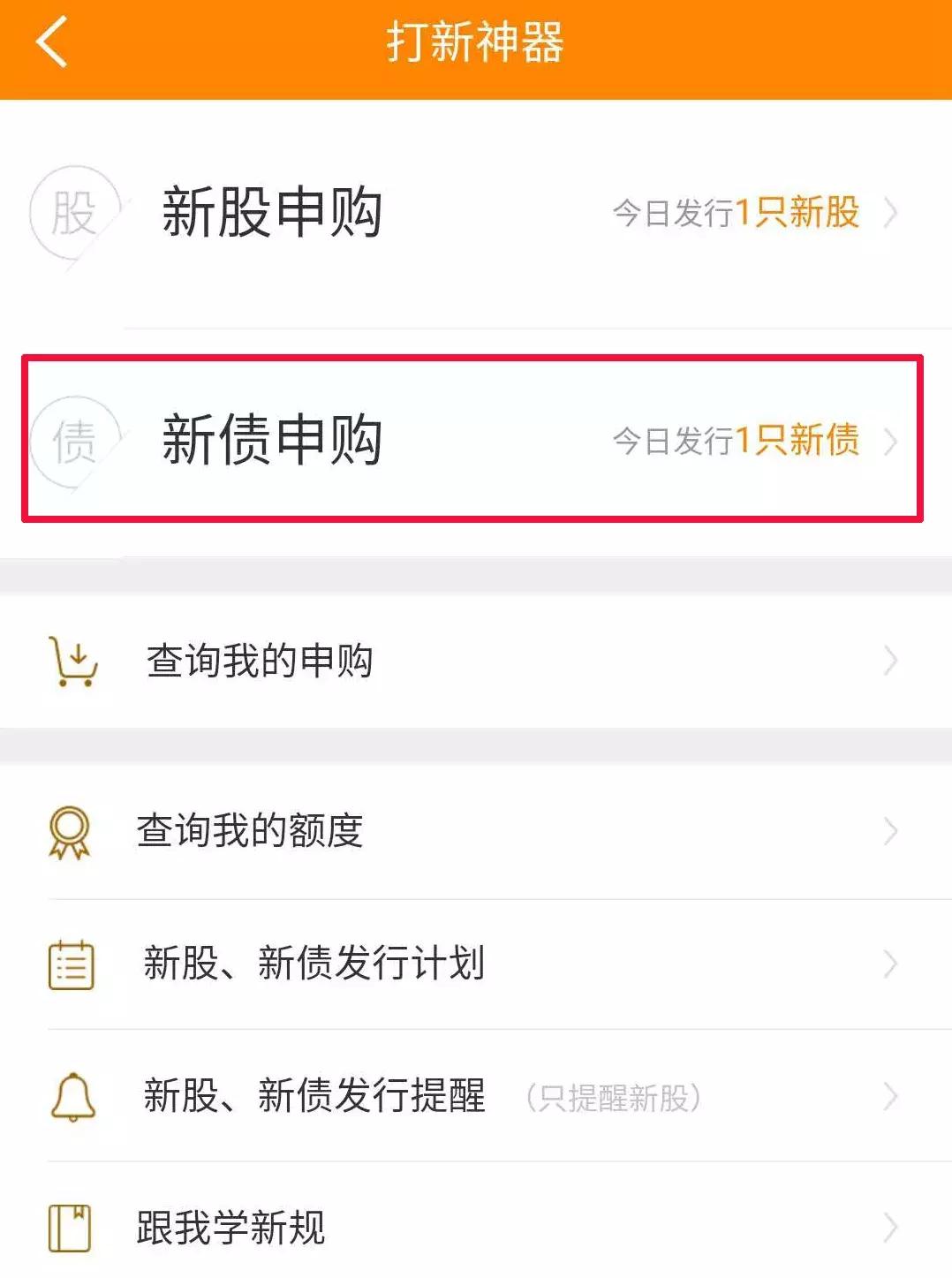Viewport: 952px width, 1278px height.
Task: Open the 查询我的额度 chevron arrow
Action: click(x=890, y=828)
